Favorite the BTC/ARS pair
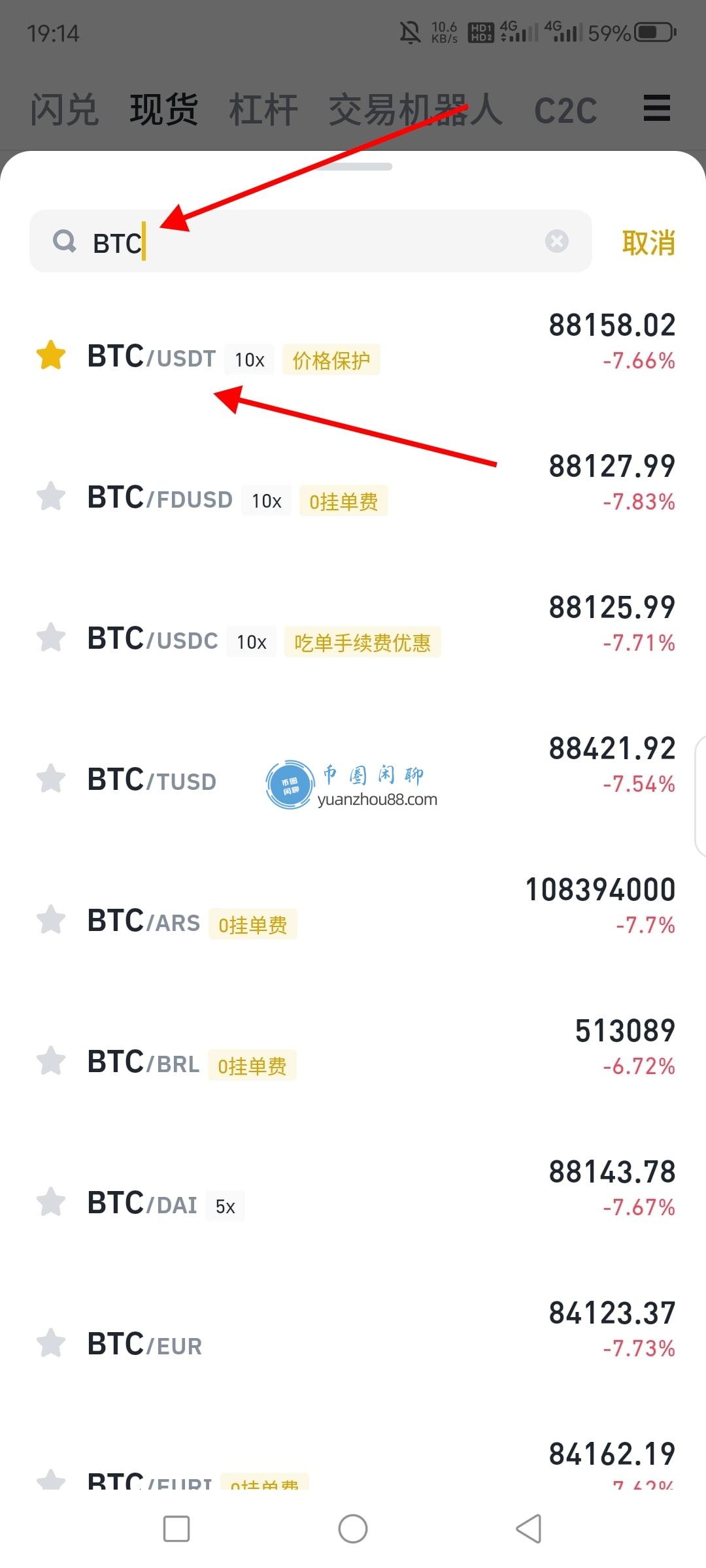706x1568 pixels. click(51, 921)
